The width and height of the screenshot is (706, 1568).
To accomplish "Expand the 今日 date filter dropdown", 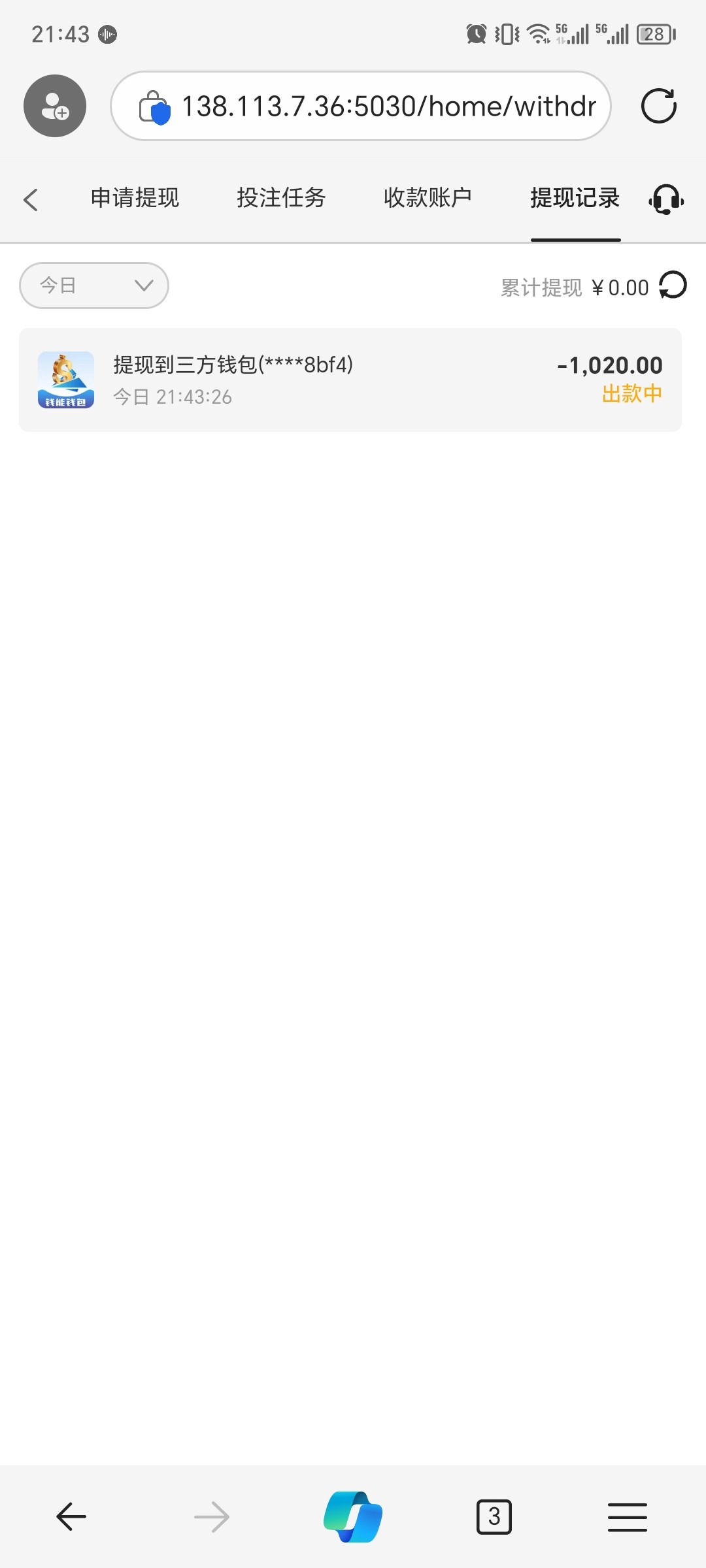I will (94, 286).
